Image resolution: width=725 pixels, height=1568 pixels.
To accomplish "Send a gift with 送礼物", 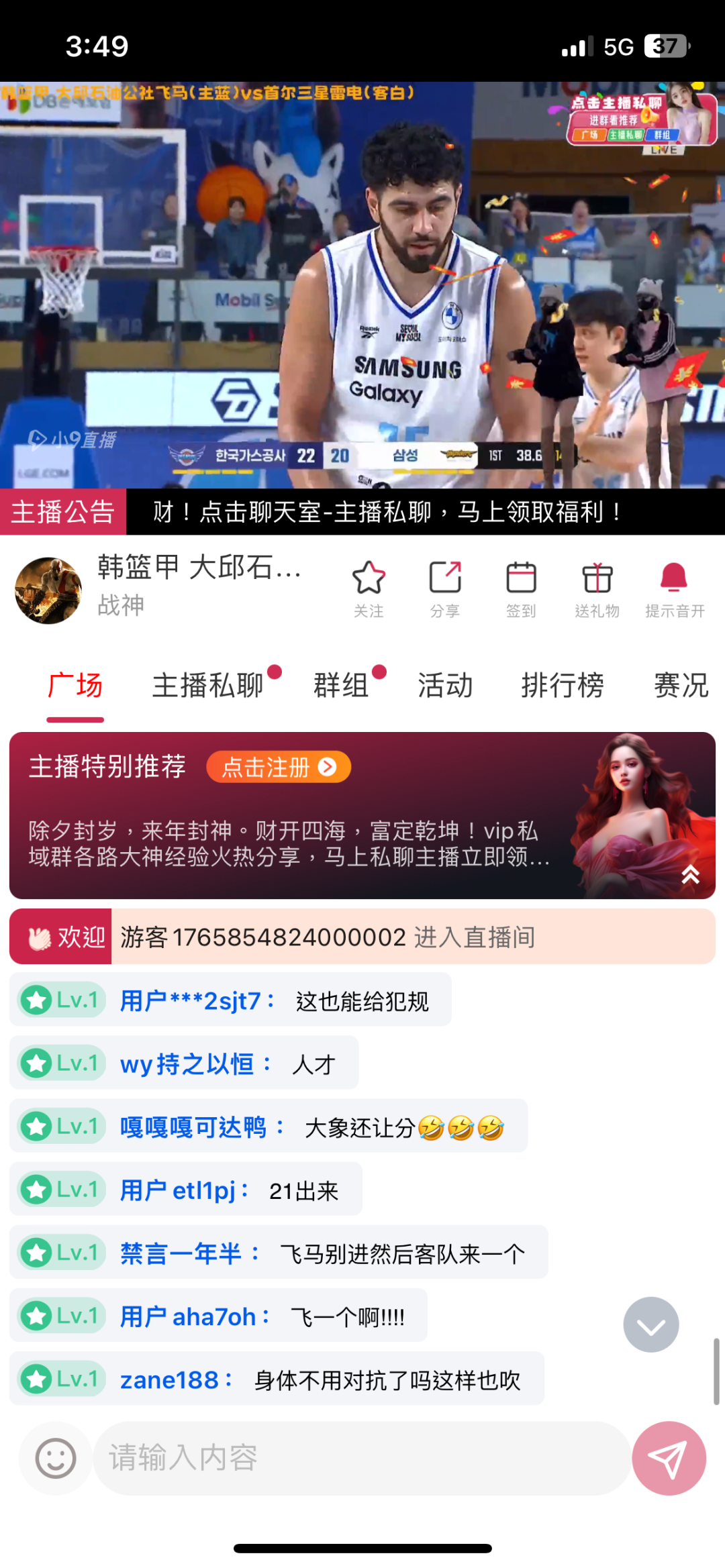I will pos(597,588).
